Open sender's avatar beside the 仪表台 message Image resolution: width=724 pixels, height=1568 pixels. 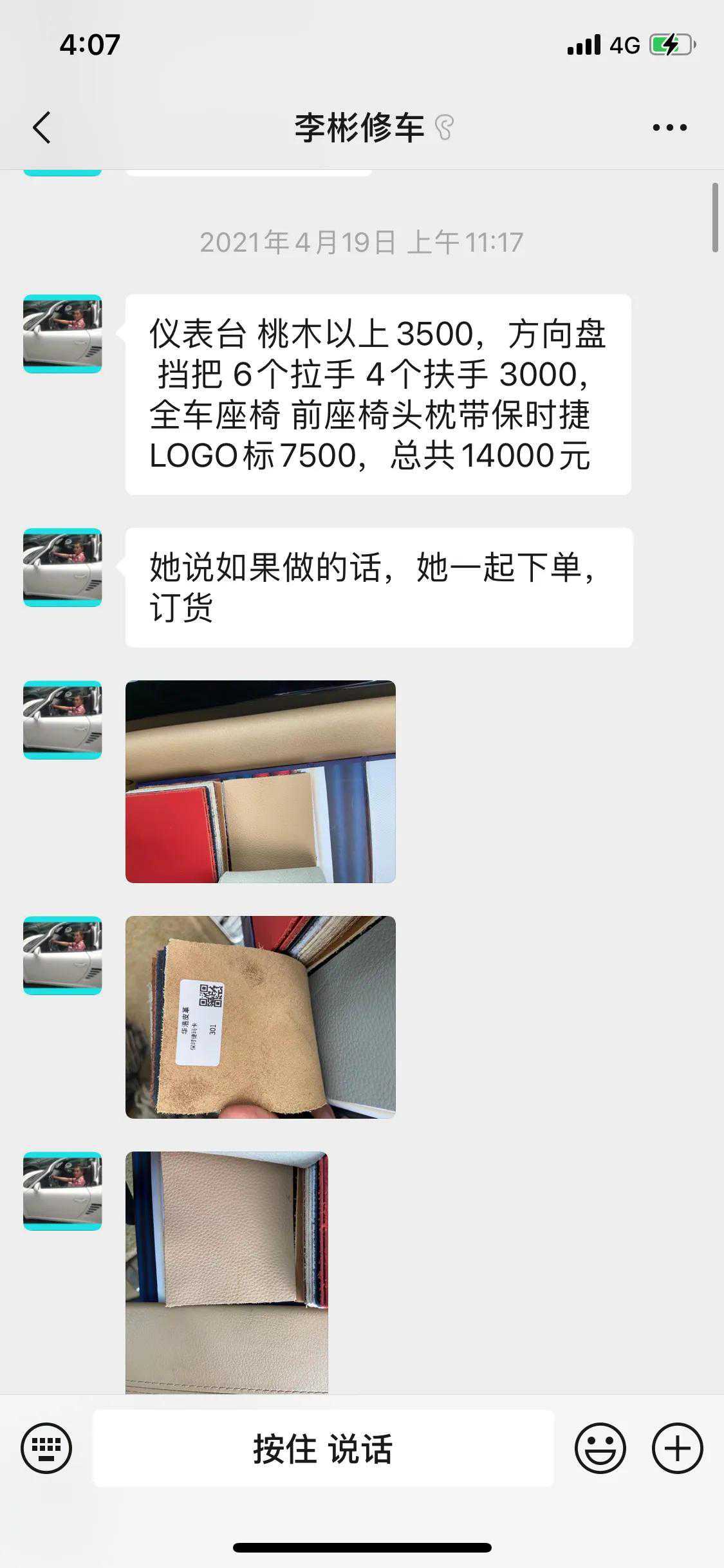tap(62, 333)
